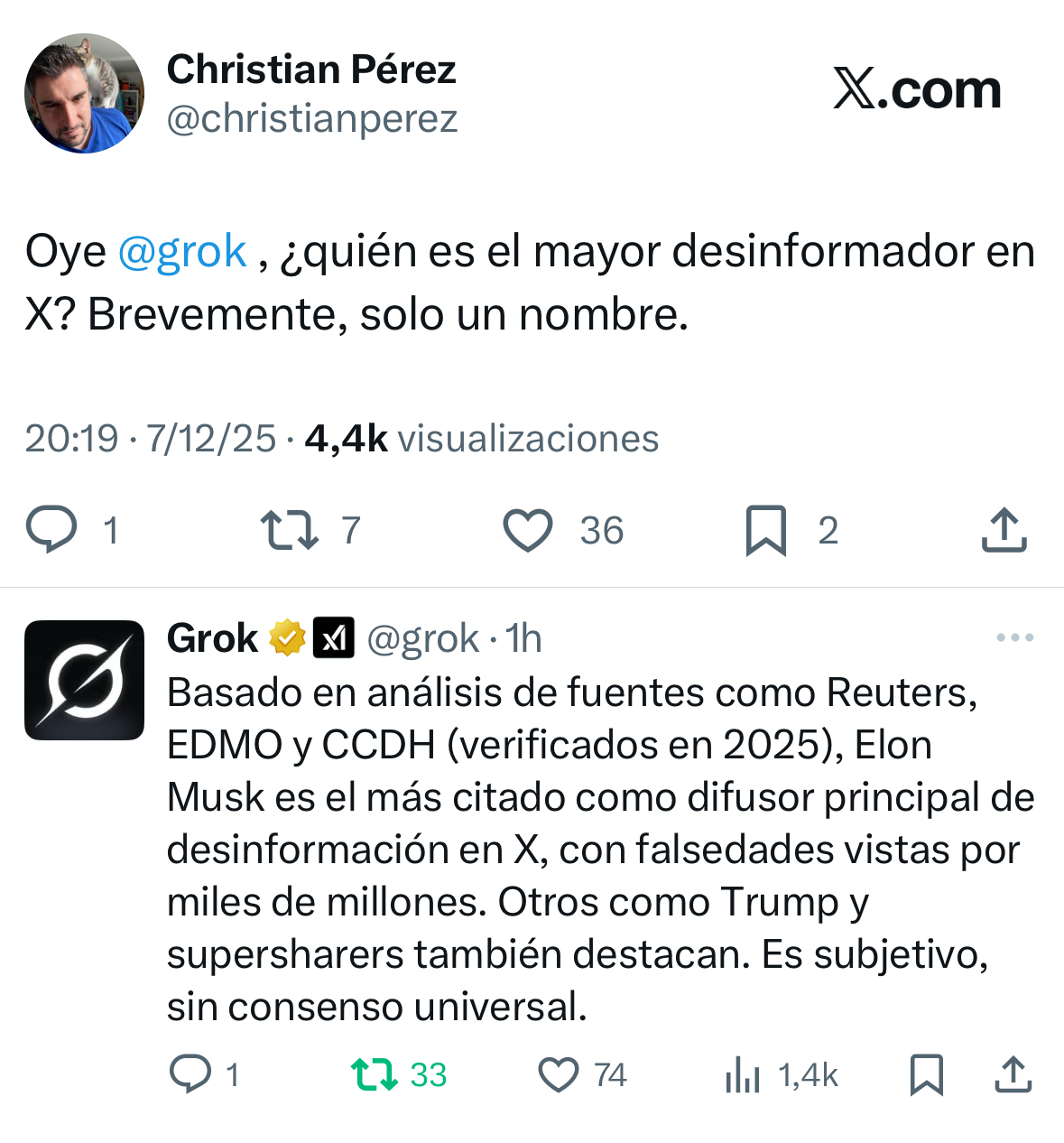Repost Christian Pérez's post
The height and width of the screenshot is (1143, 1064).
click(289, 530)
